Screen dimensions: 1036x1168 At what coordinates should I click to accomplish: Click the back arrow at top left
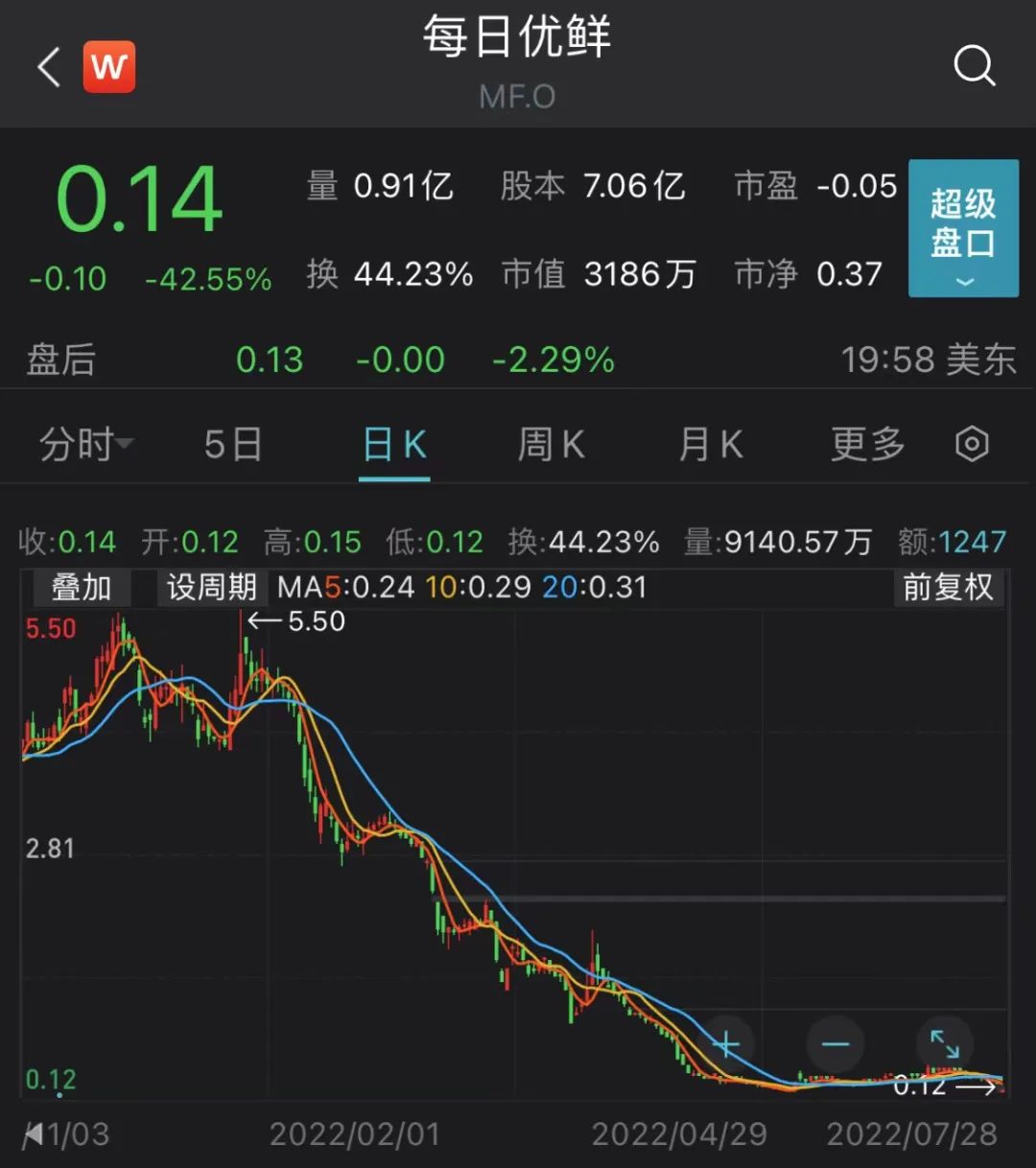tap(46, 66)
